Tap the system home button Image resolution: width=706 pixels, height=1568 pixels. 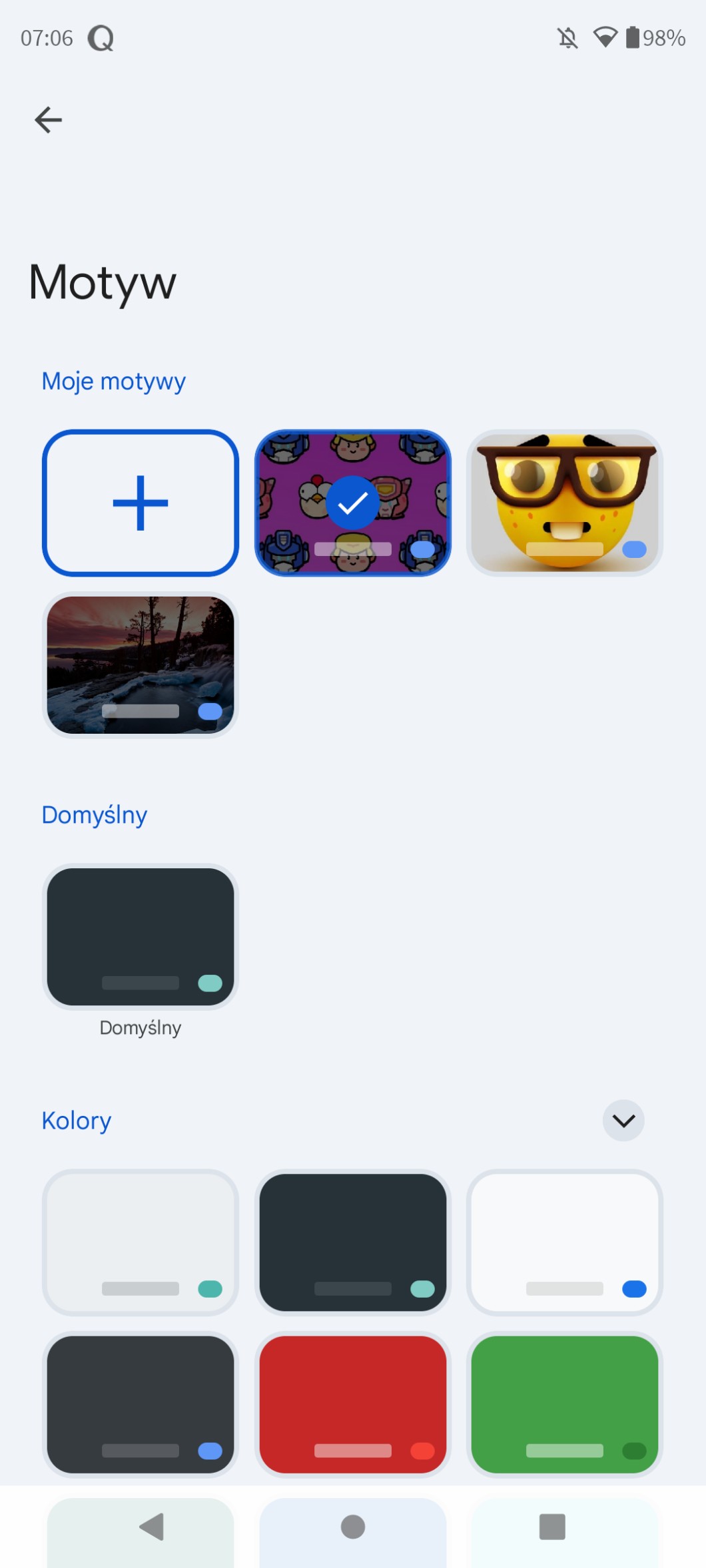[352, 1527]
